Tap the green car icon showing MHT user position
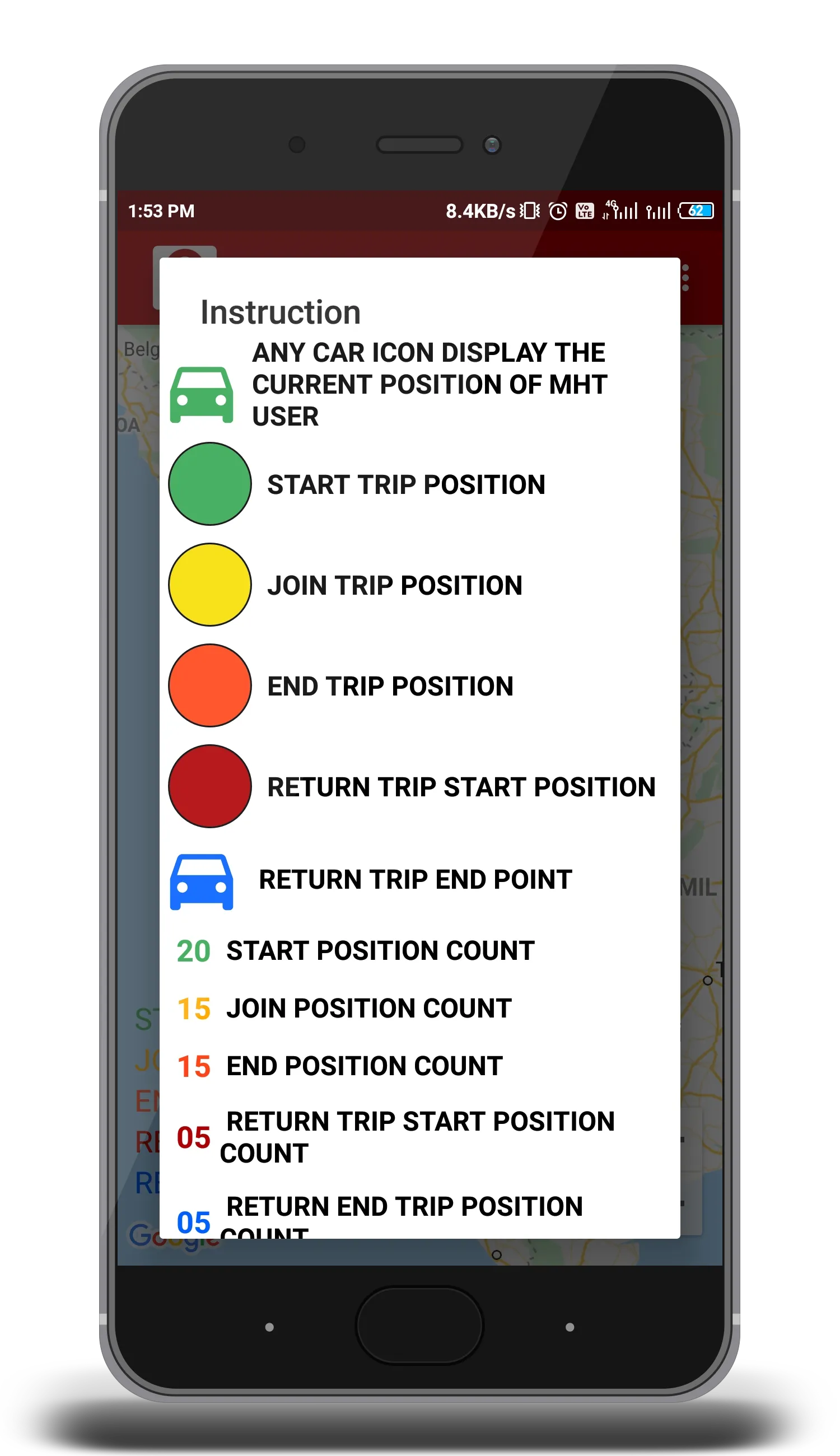The width and height of the screenshot is (840, 1456). (201, 394)
